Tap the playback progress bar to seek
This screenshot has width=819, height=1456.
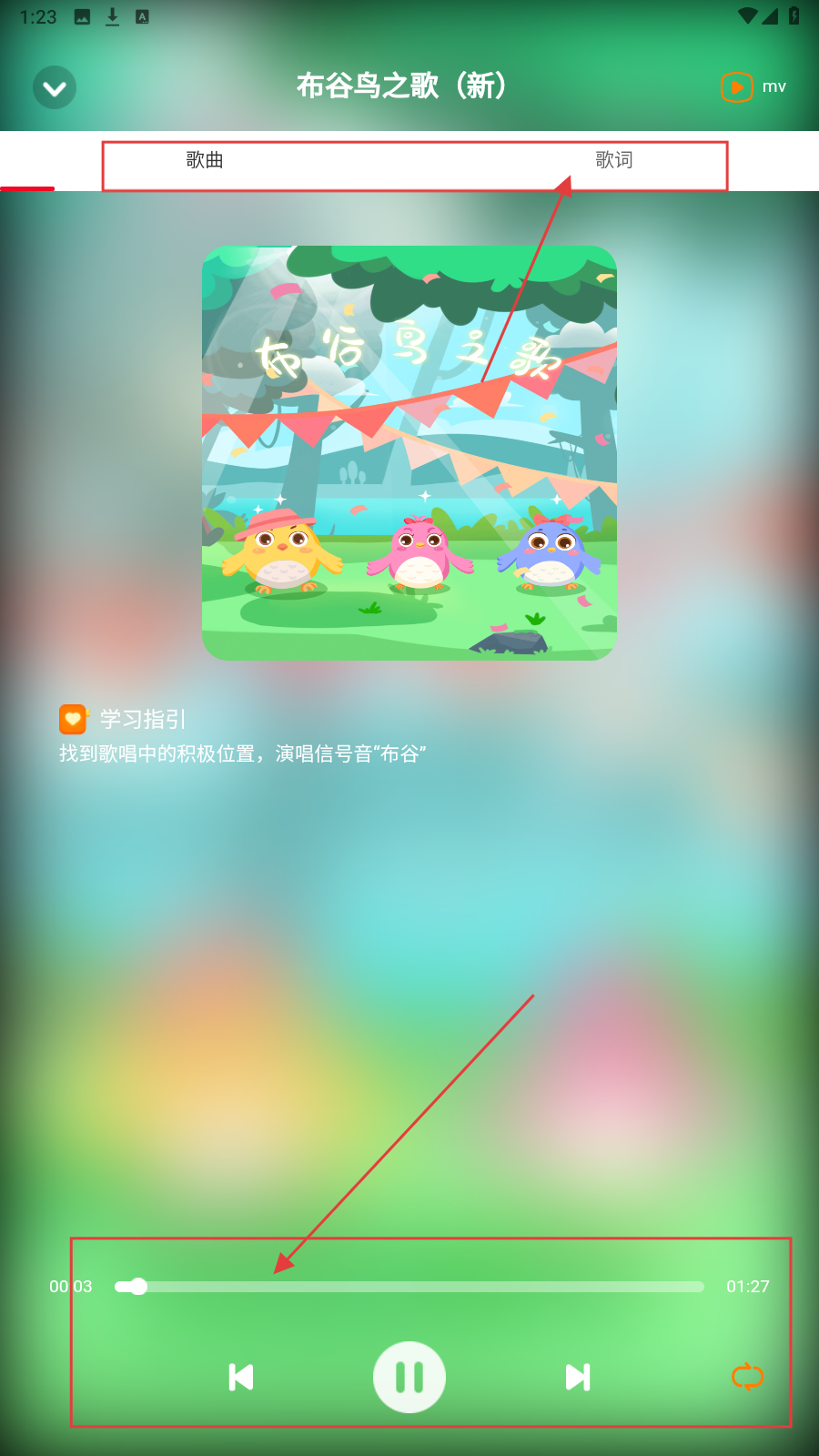[x=409, y=1287]
